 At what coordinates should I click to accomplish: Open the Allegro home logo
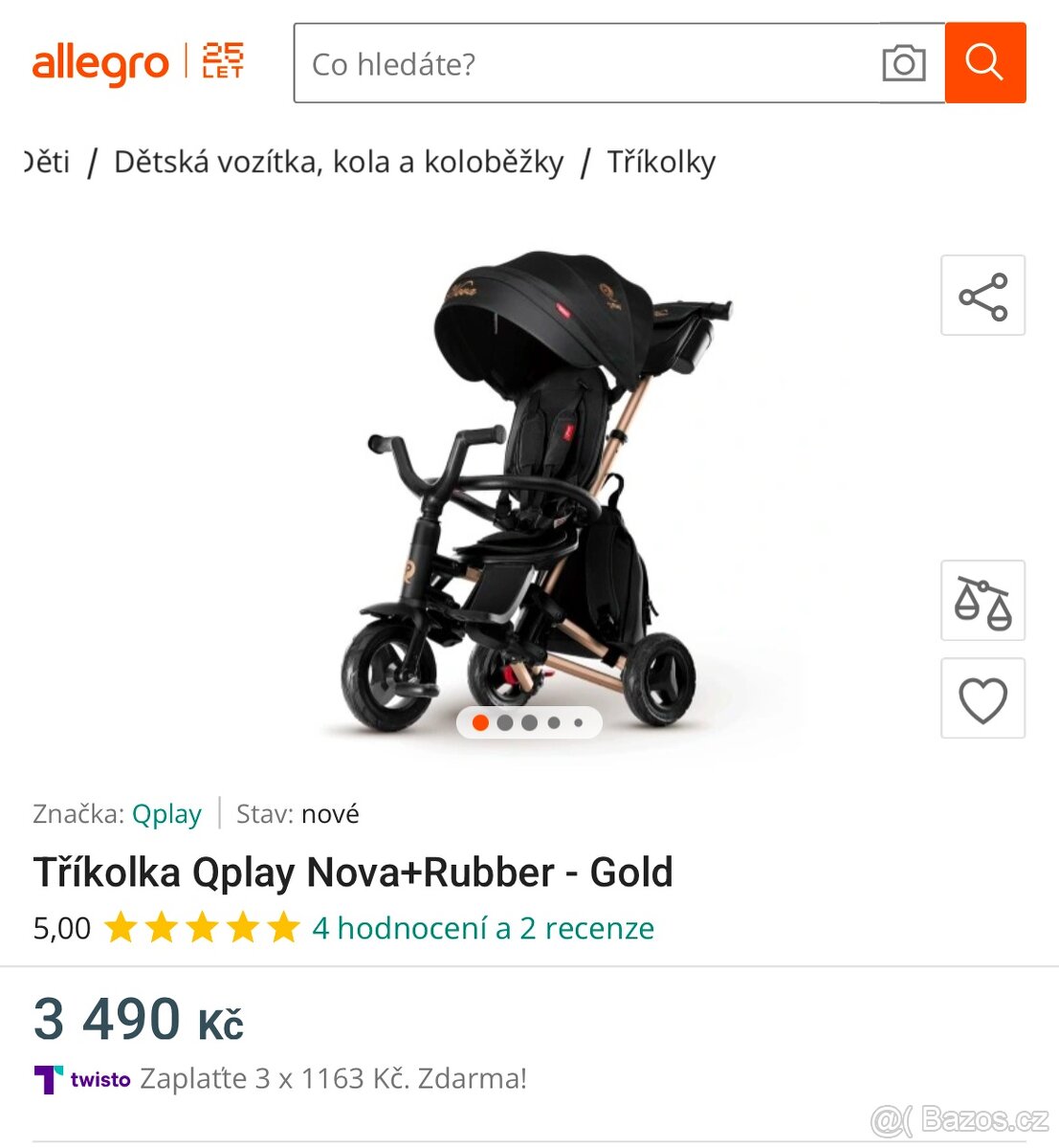[x=100, y=64]
